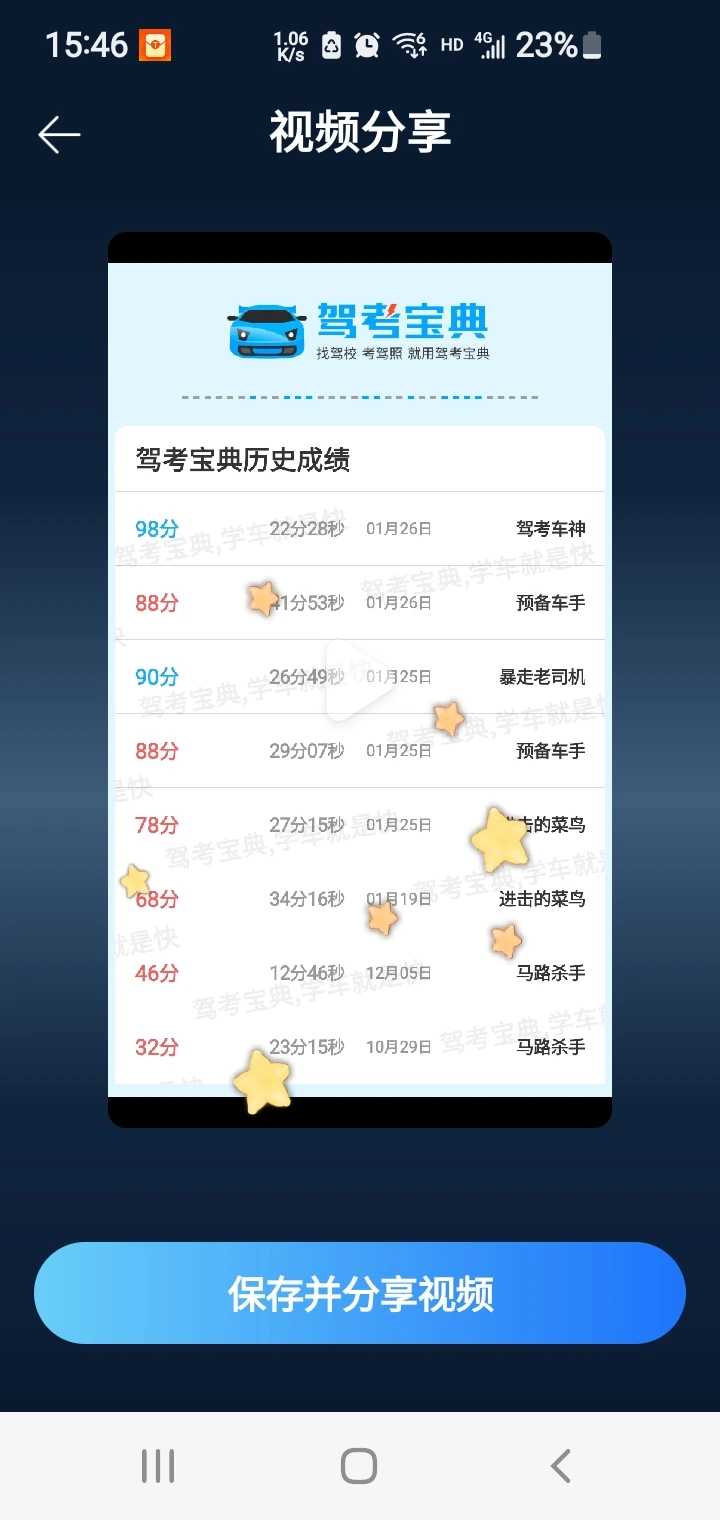
Task: Play the score history video preview
Action: [358, 680]
